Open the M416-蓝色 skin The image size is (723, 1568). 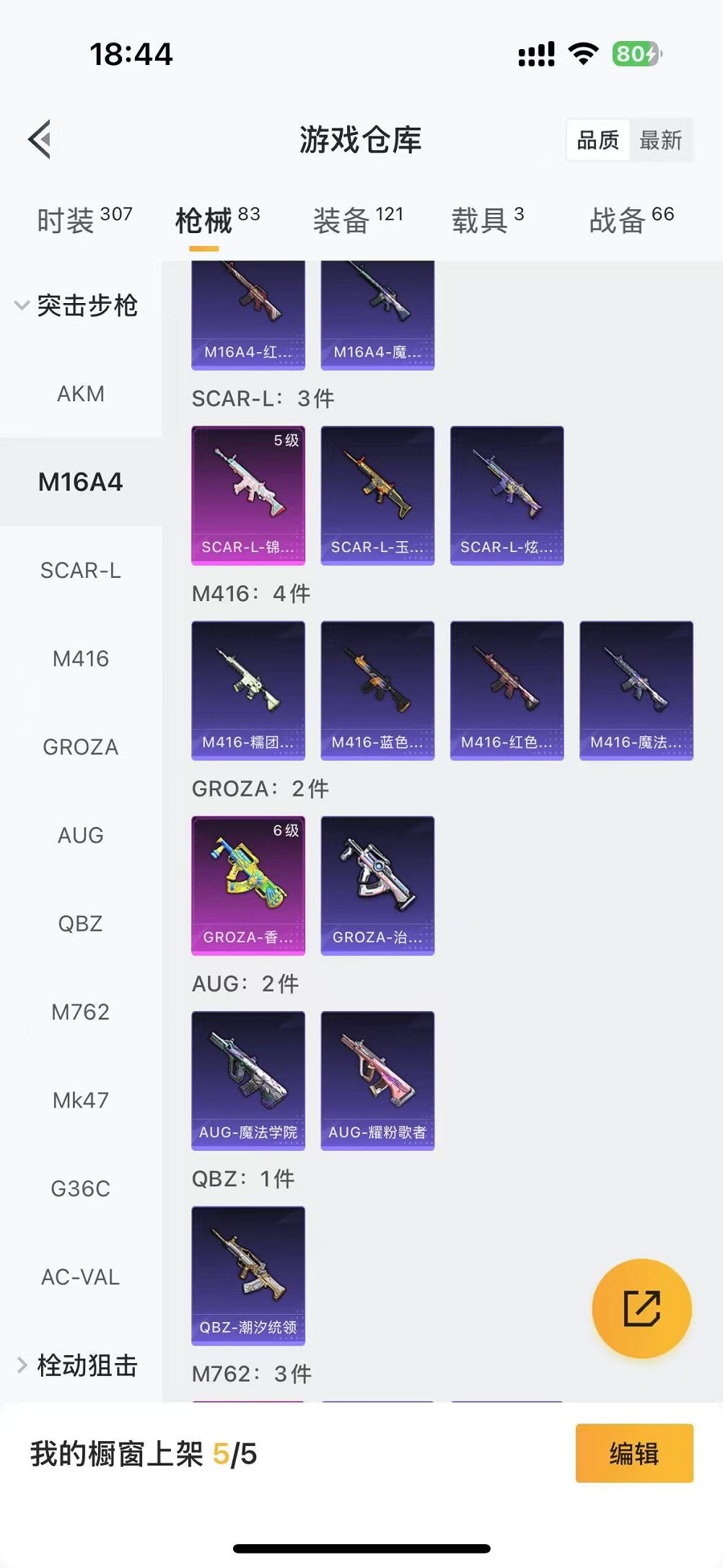click(x=377, y=690)
